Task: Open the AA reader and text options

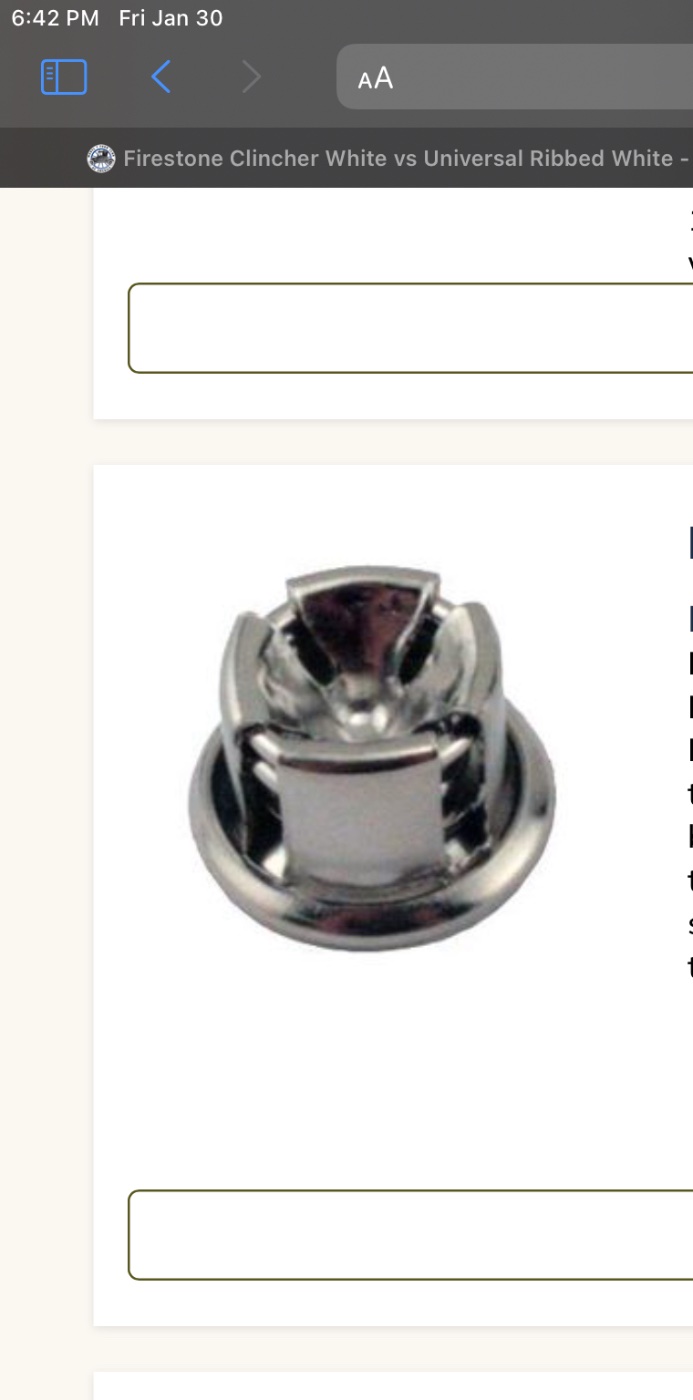Action: click(x=376, y=79)
